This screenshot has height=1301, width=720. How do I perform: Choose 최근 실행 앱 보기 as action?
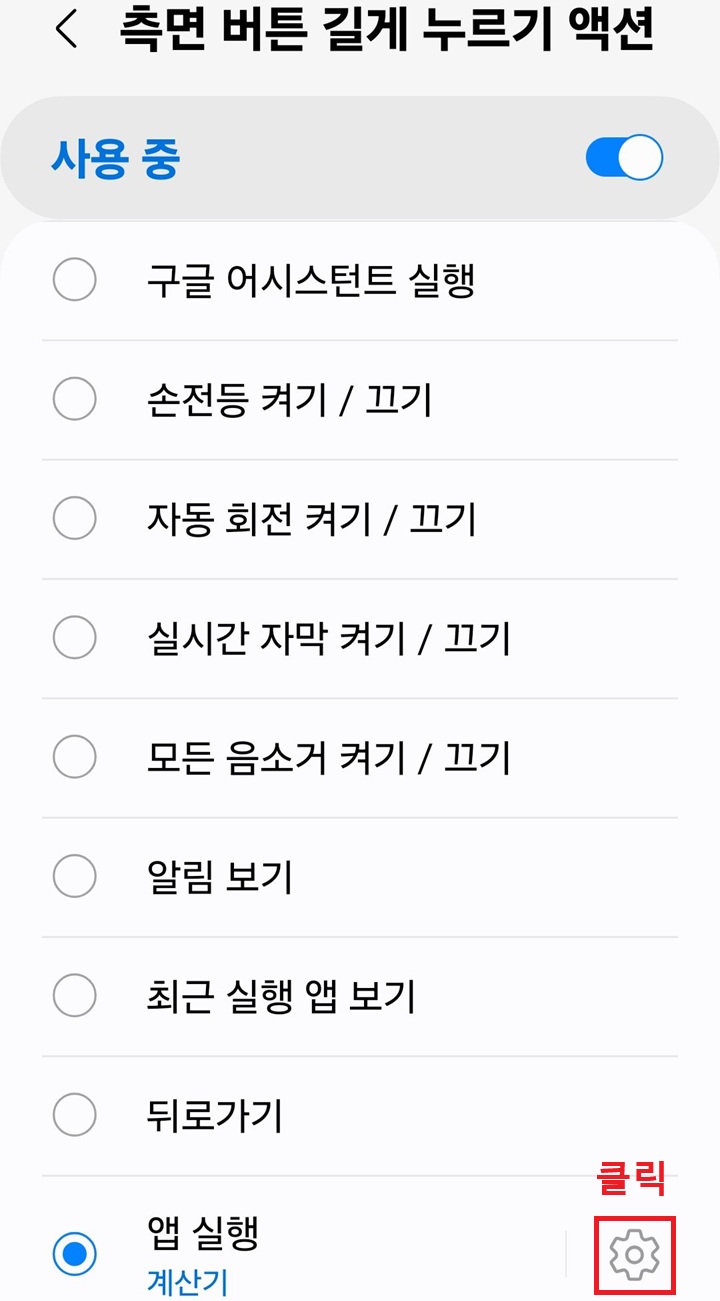[73, 996]
